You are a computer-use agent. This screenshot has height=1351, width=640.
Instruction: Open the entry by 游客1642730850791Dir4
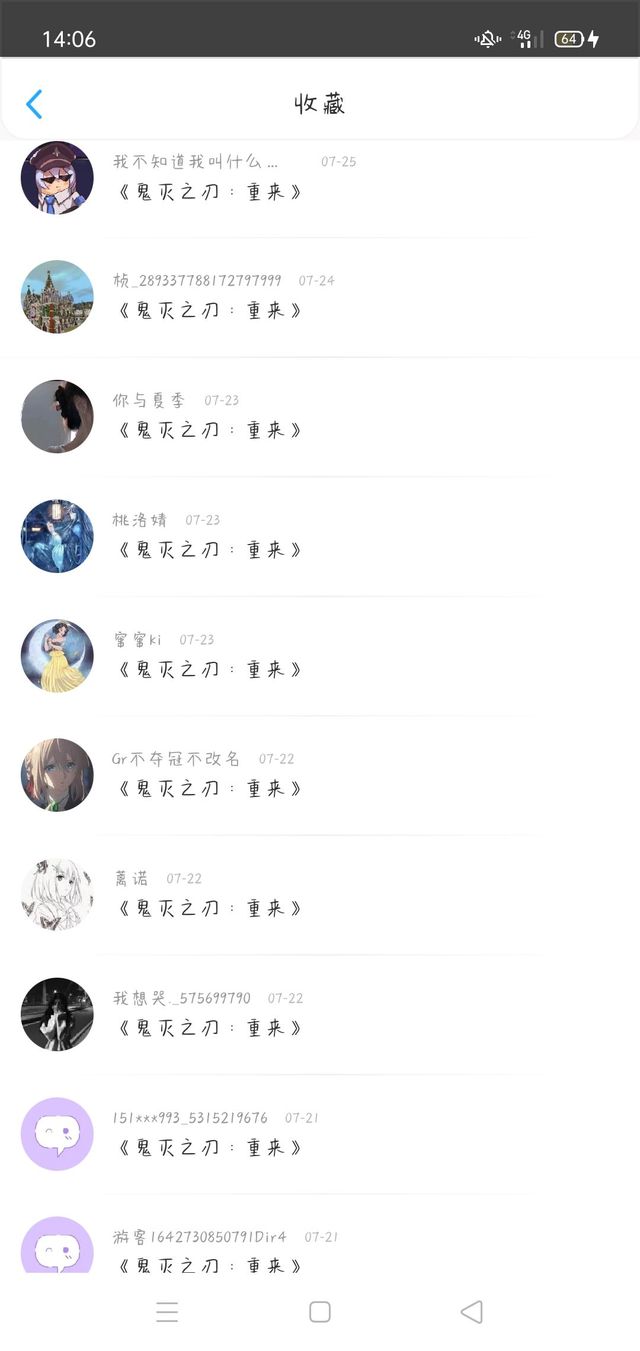[320, 1234]
